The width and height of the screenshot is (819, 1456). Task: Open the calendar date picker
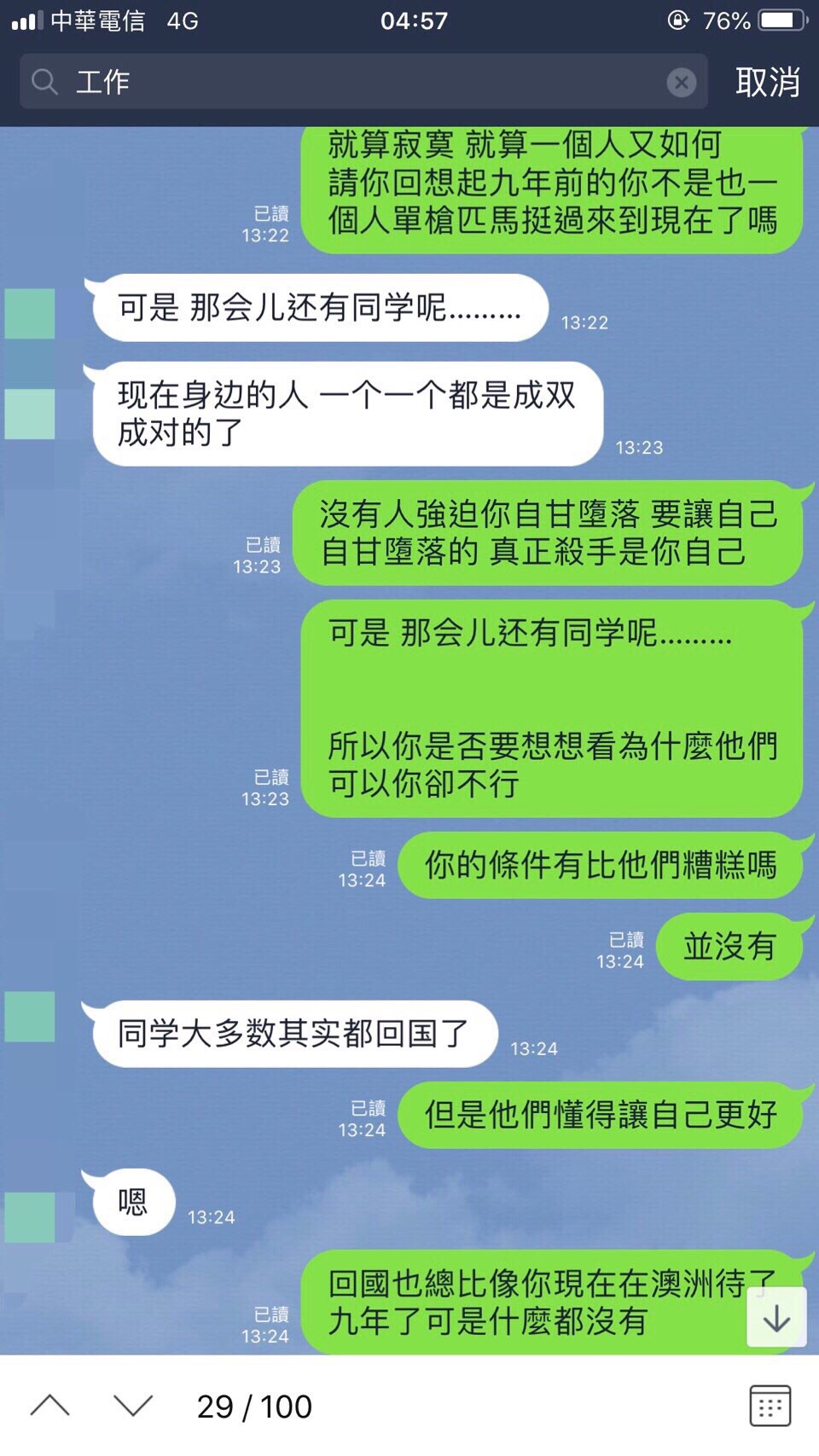pyautogui.click(x=770, y=1406)
